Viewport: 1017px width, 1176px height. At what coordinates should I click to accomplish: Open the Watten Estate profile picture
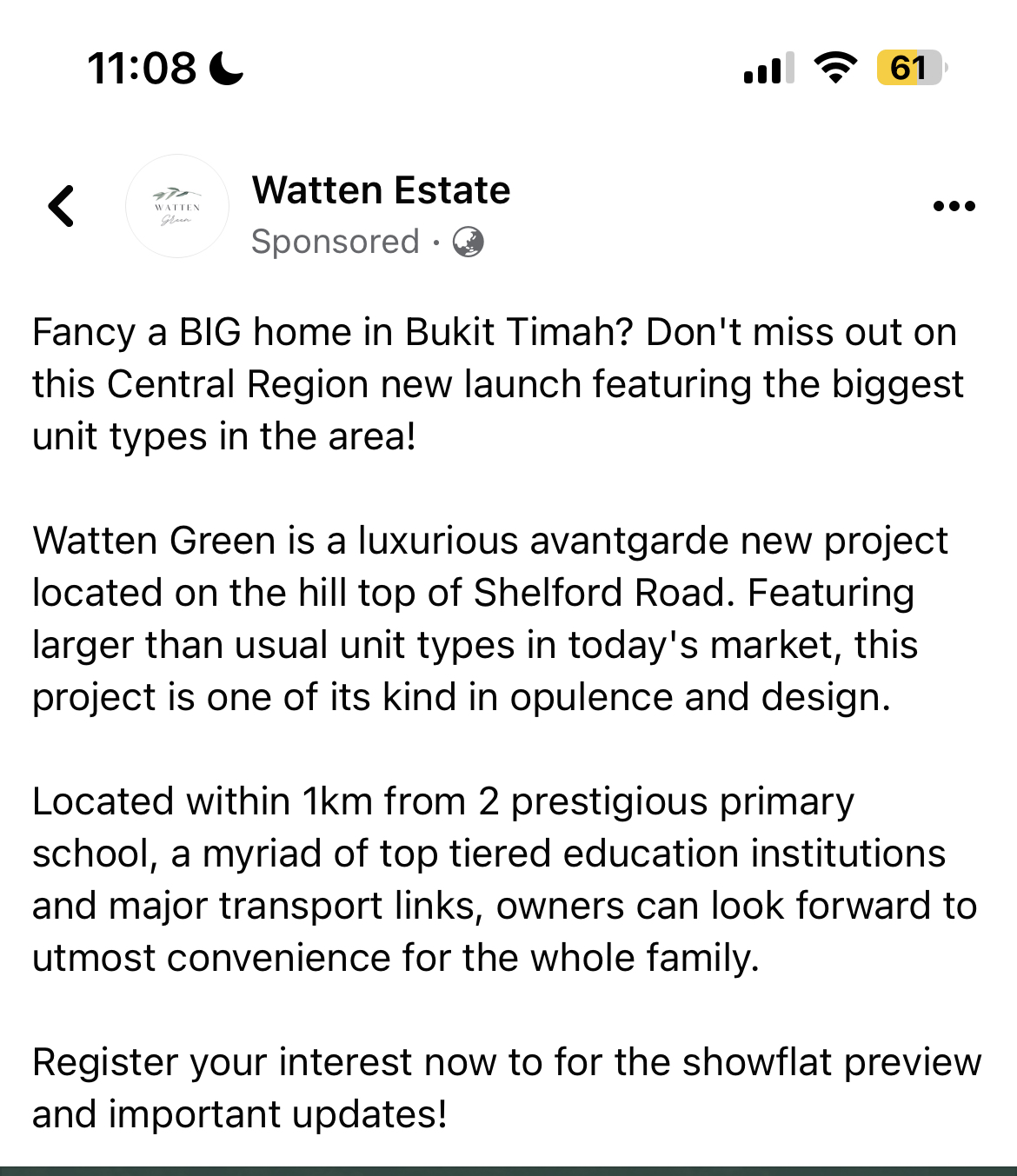coord(177,207)
